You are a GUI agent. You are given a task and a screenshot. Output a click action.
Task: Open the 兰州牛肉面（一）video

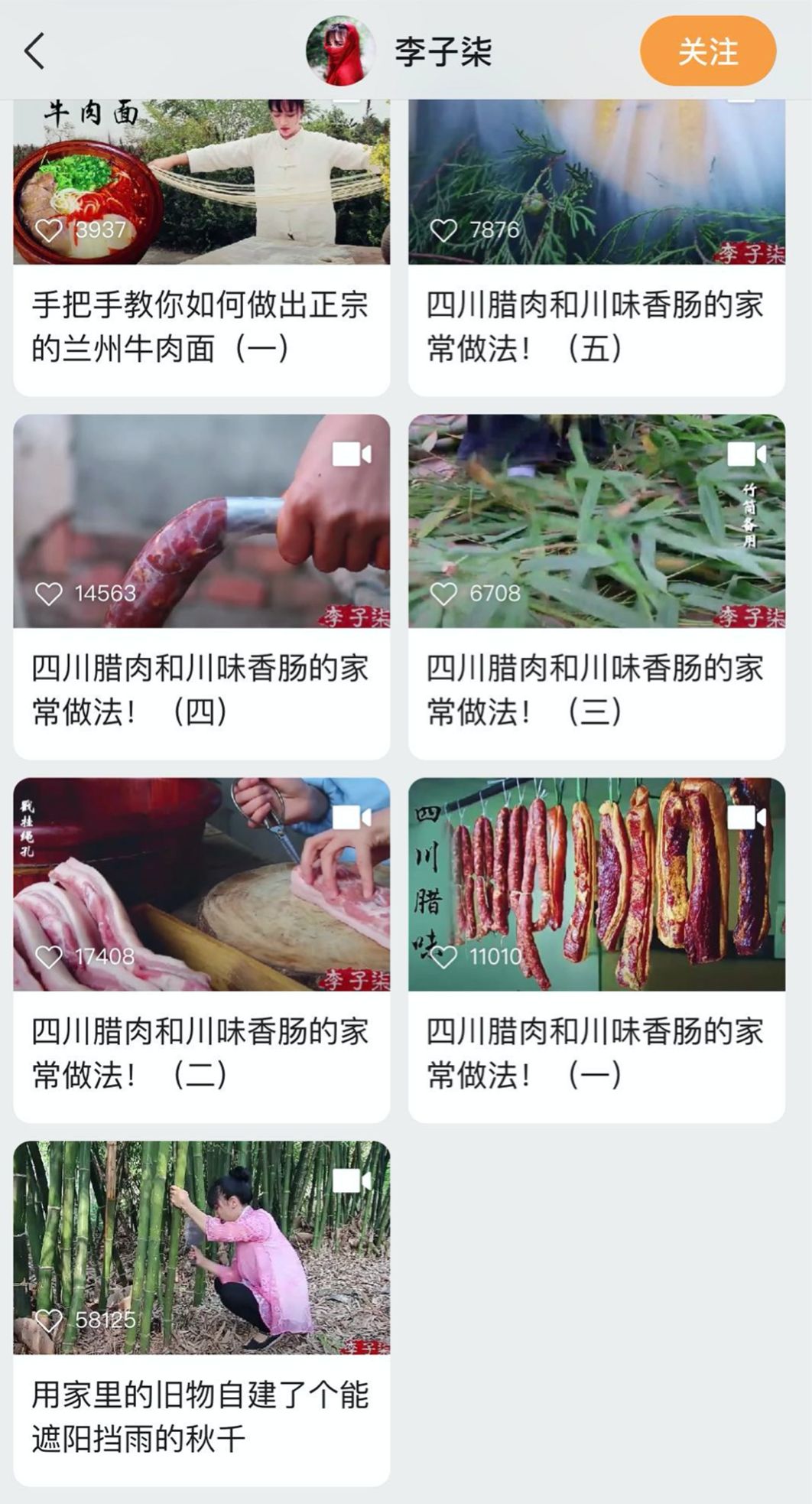pyautogui.click(x=201, y=184)
